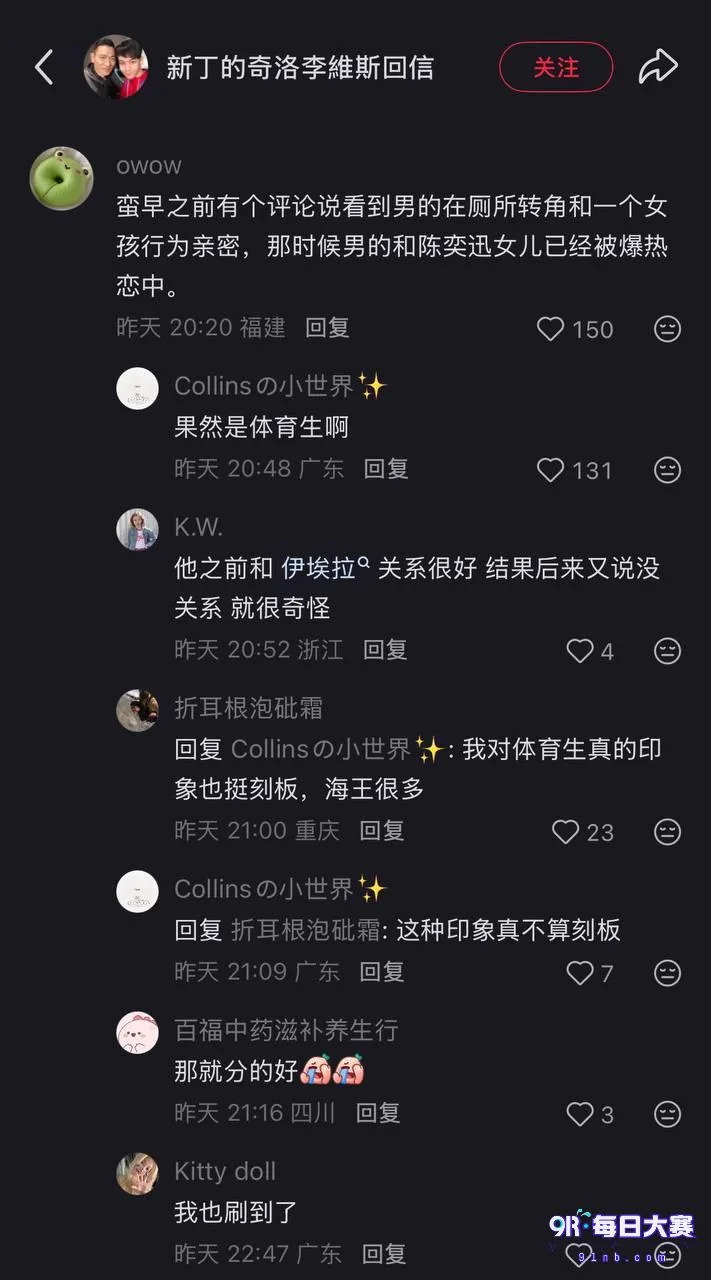The height and width of the screenshot is (1280, 711).
Task: Share this post via the arrow icon
Action: pos(659,67)
